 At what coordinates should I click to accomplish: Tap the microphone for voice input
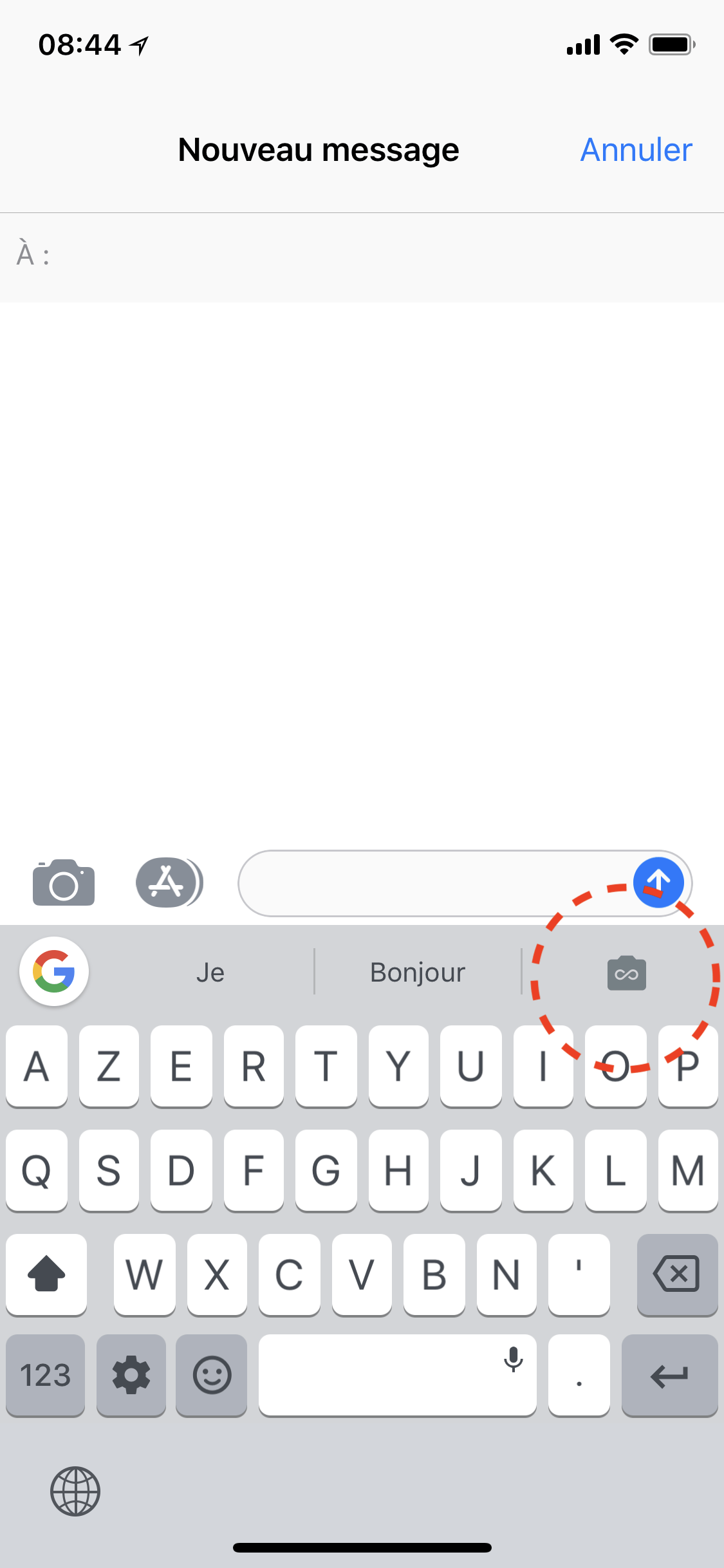513,1359
